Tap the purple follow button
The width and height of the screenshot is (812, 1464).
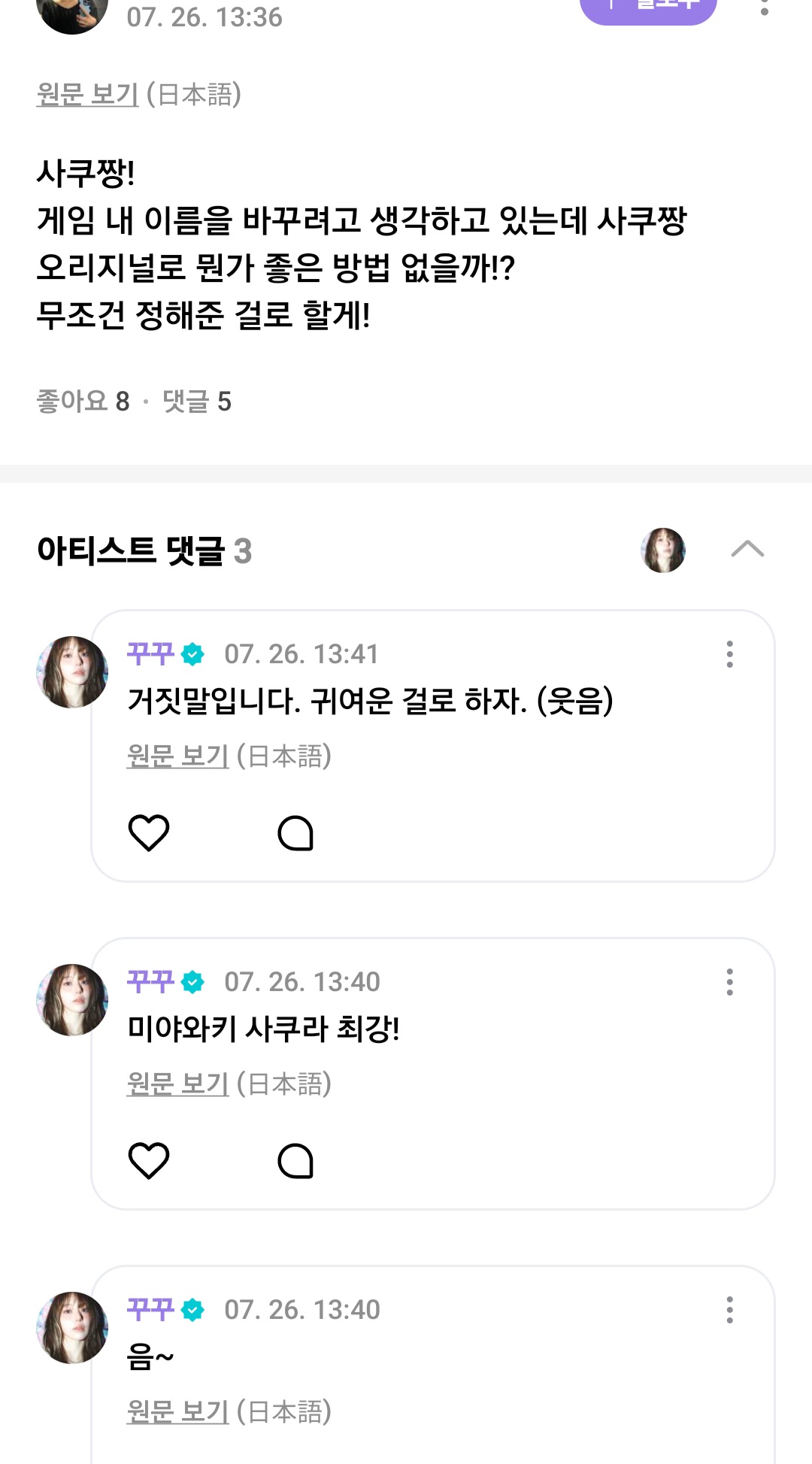[x=647, y=8]
